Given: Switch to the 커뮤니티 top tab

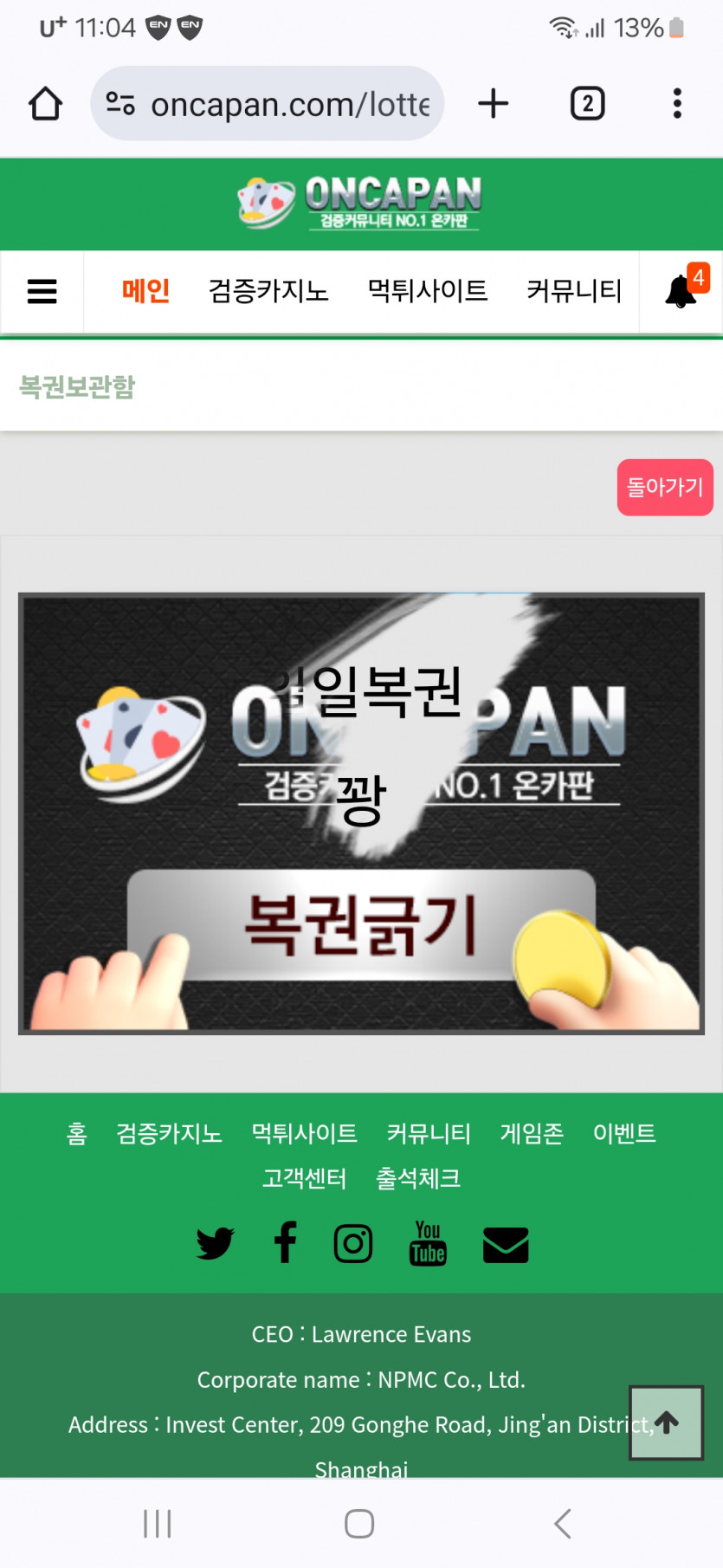Looking at the screenshot, I should point(574,291).
